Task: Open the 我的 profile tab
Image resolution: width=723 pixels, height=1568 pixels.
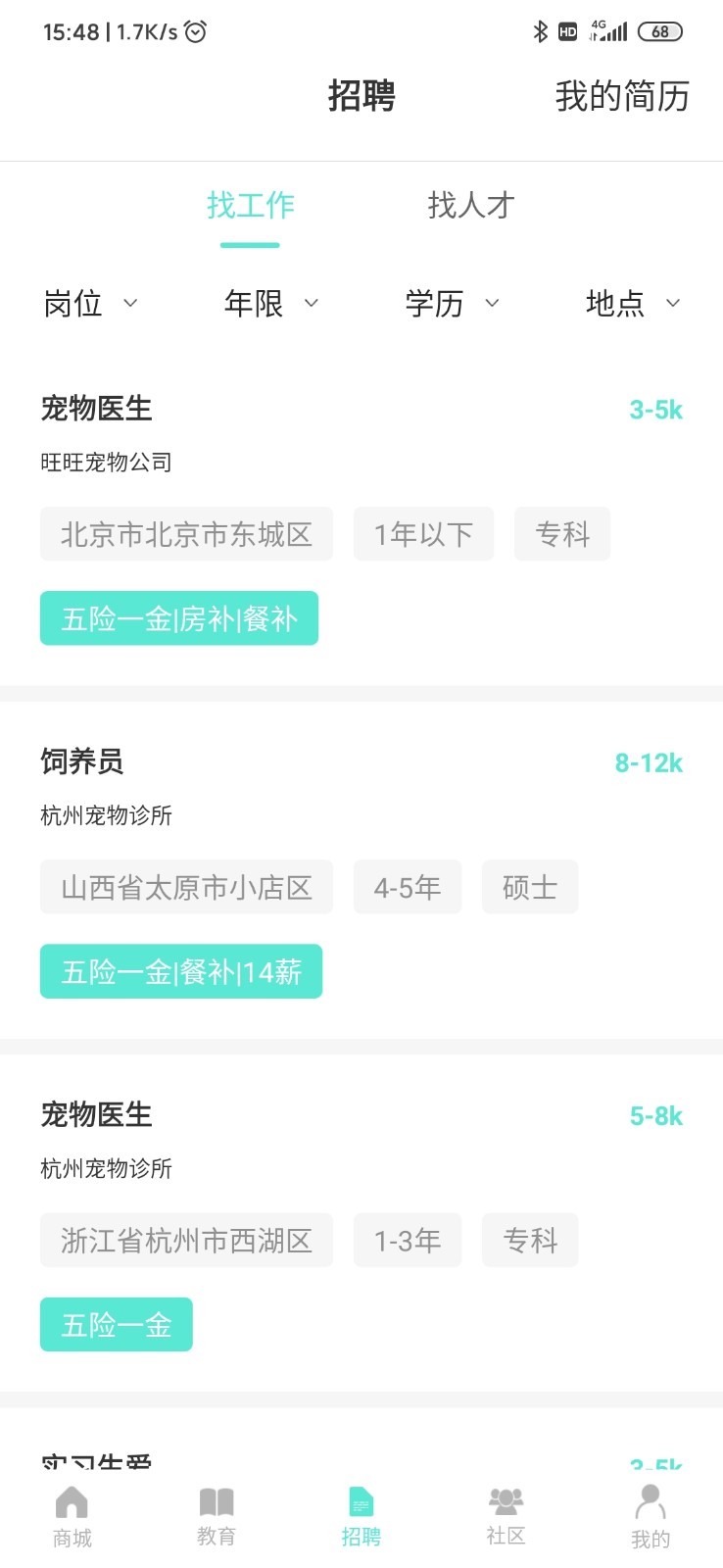Action: (x=651, y=1517)
